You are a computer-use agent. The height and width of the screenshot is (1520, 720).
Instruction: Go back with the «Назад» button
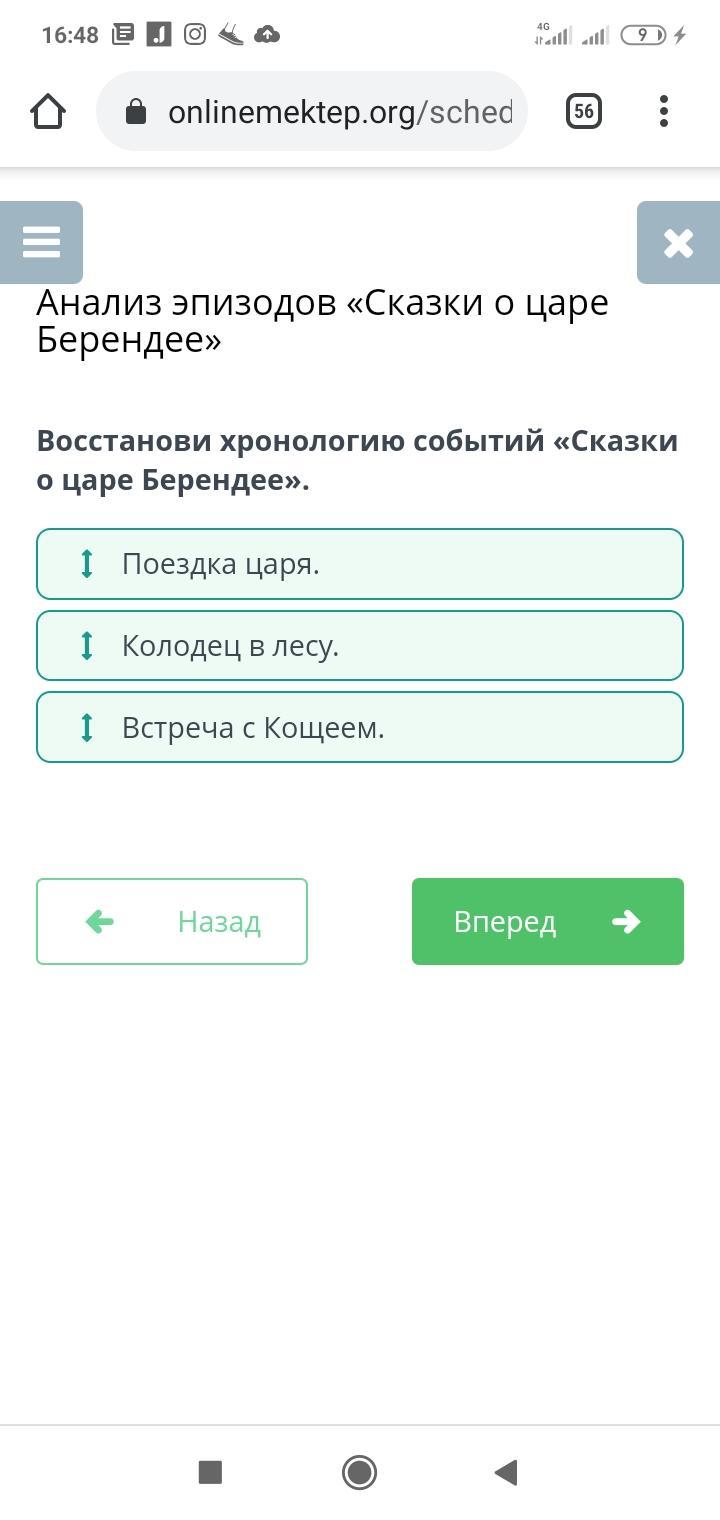(172, 921)
